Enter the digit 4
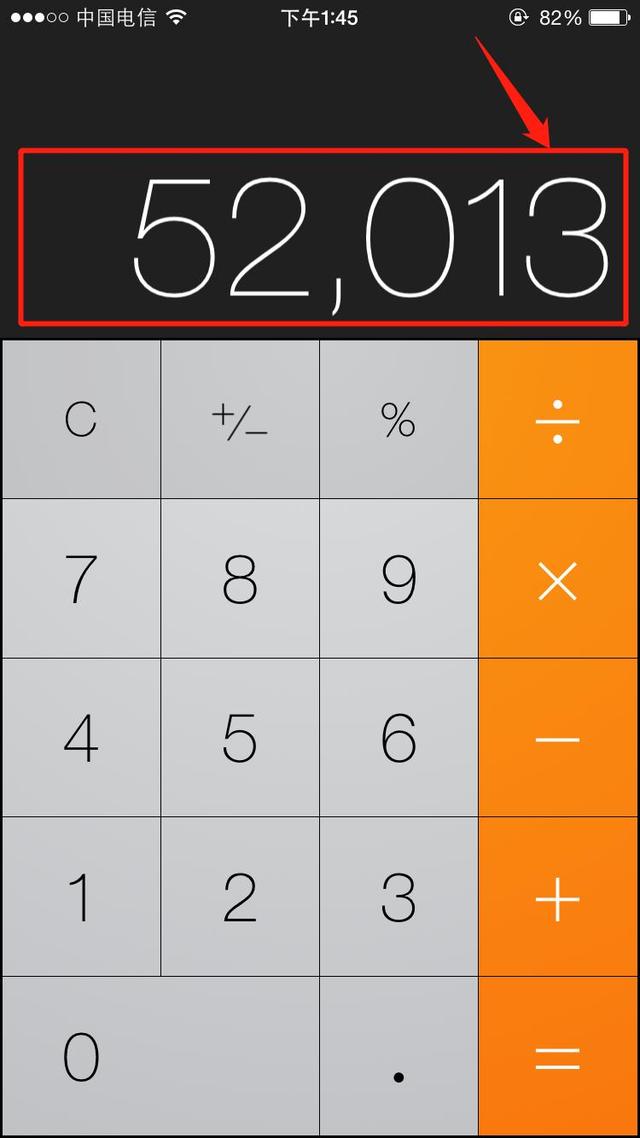The width and height of the screenshot is (640, 1138). (x=81, y=737)
